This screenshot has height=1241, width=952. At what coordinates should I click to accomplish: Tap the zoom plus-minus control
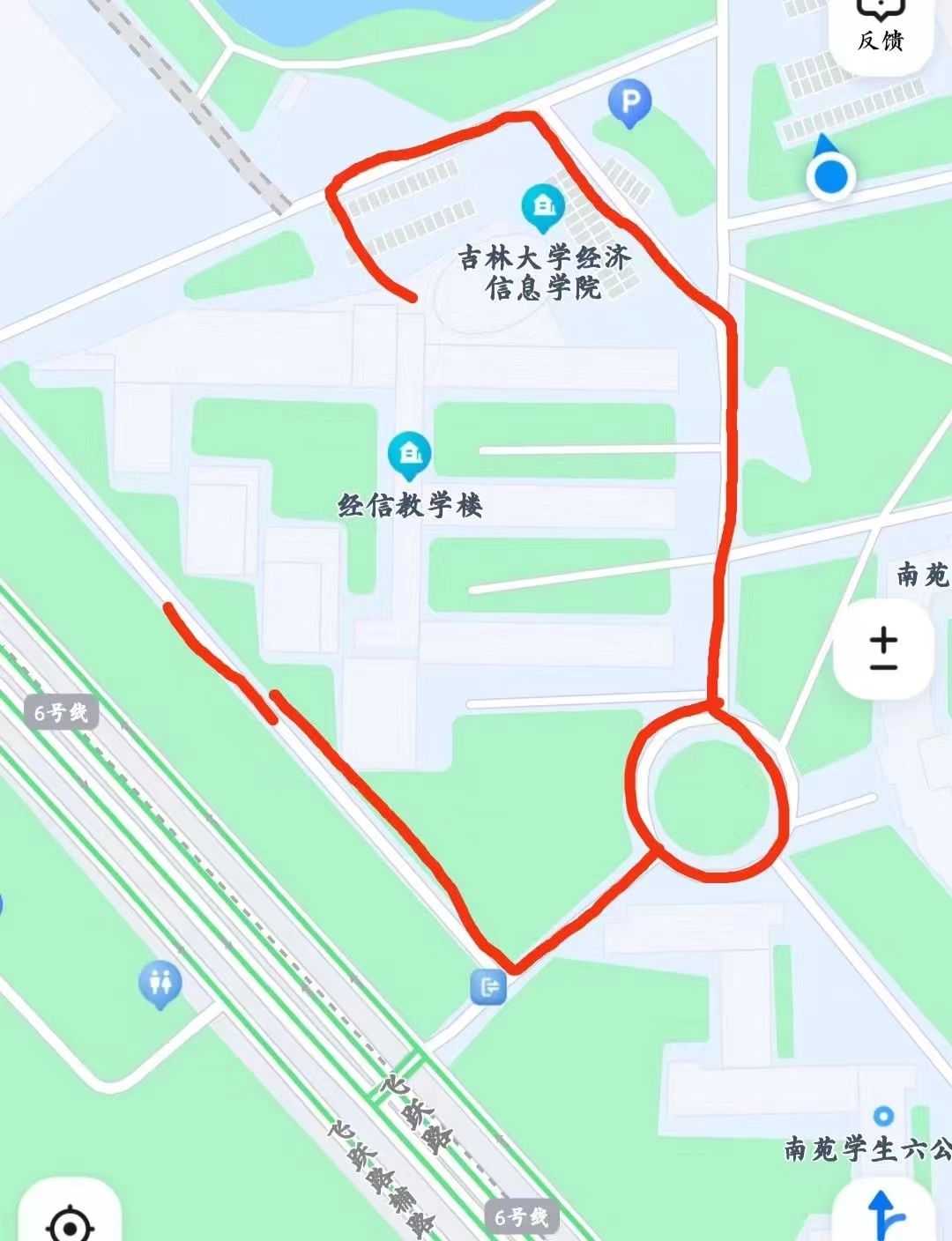(883, 650)
